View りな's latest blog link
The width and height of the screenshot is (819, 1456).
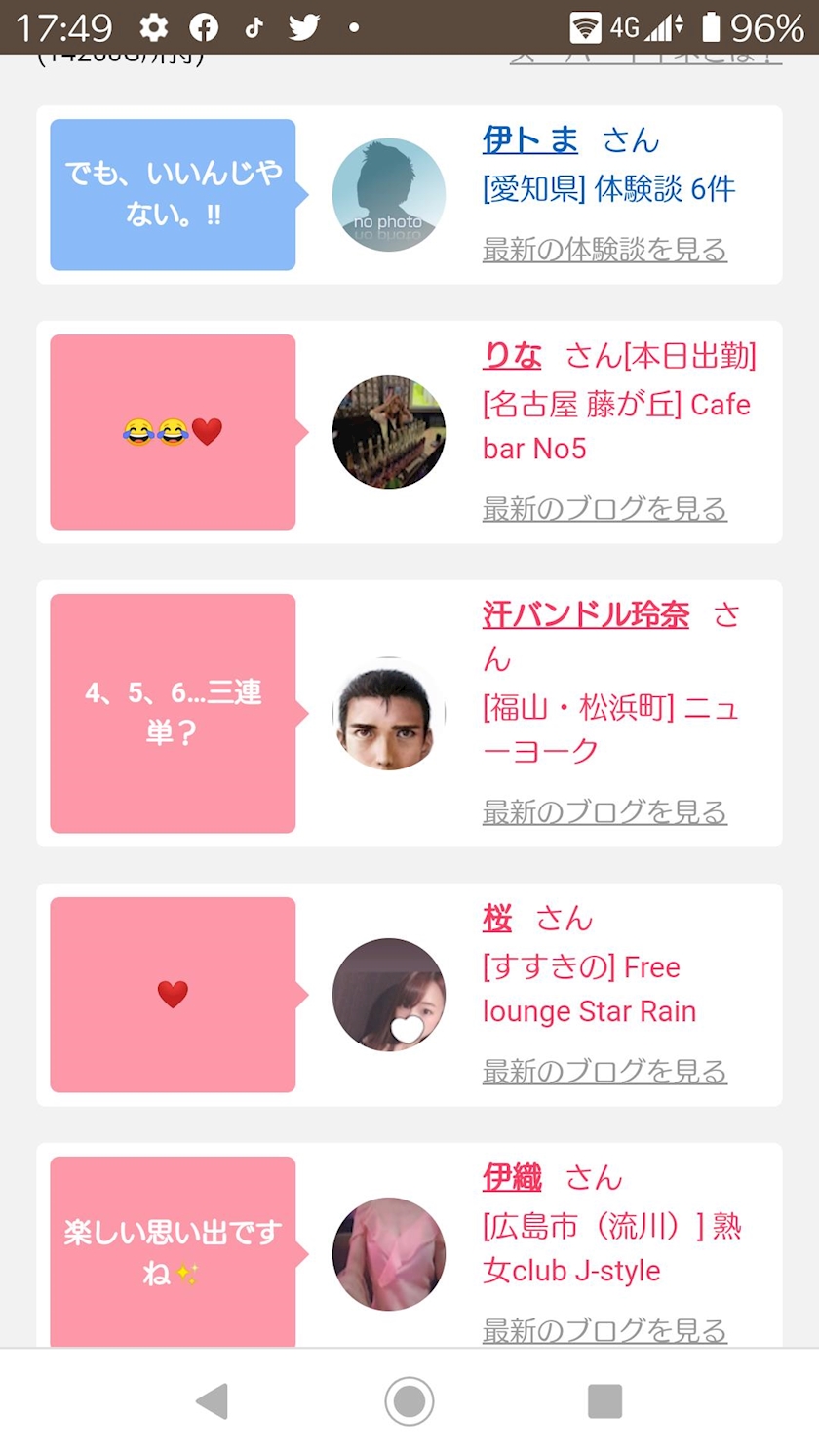click(x=604, y=509)
